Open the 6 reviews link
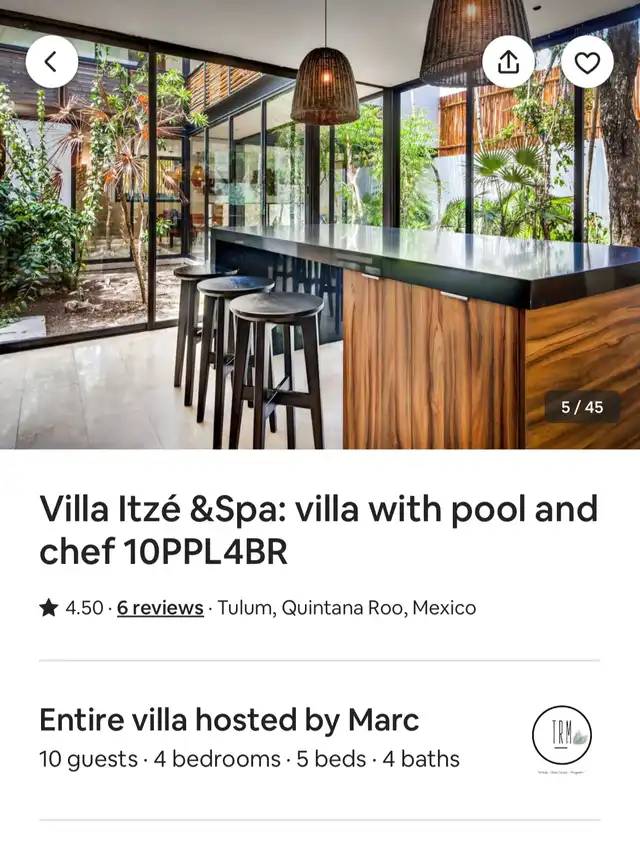The height and width of the screenshot is (854, 640). 160,608
